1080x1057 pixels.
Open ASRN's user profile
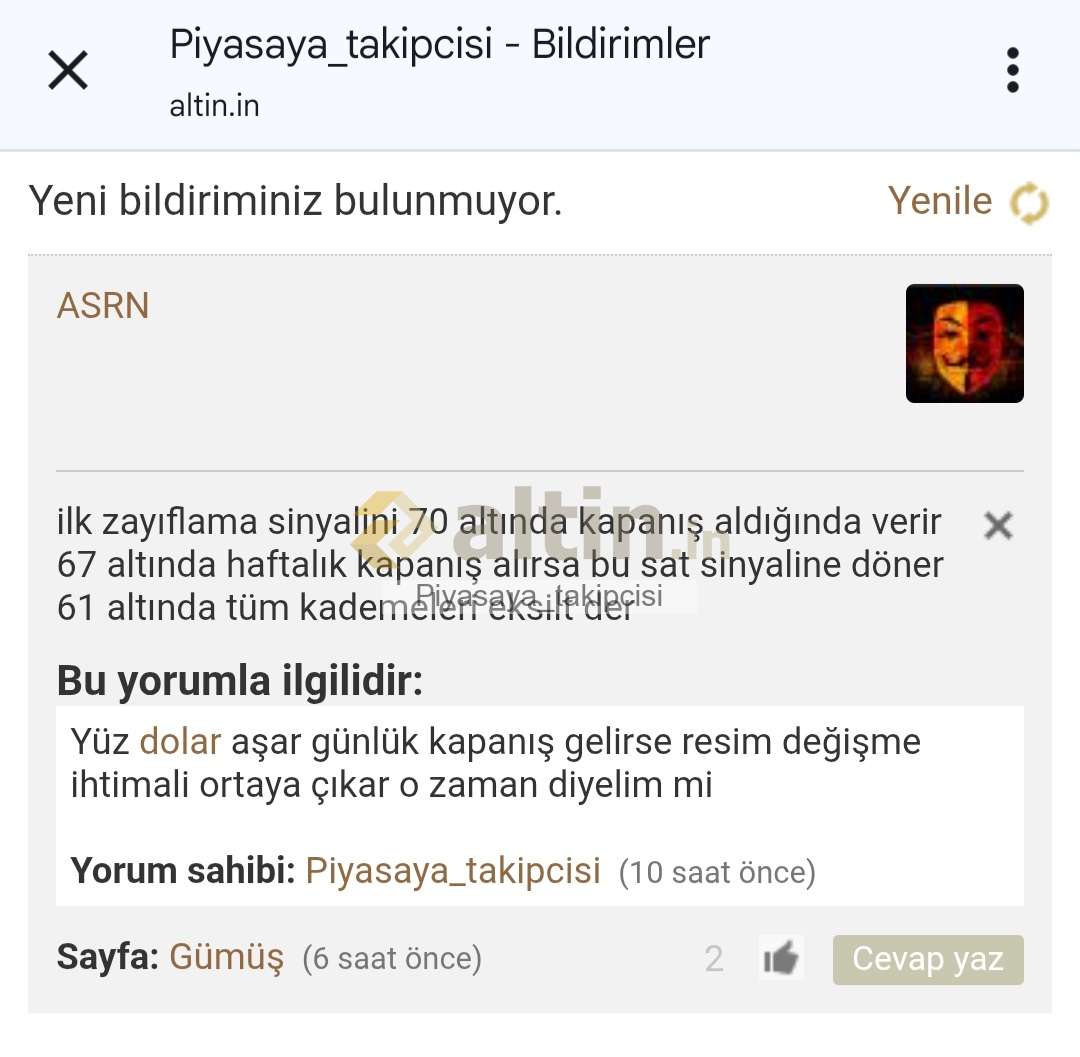point(103,306)
